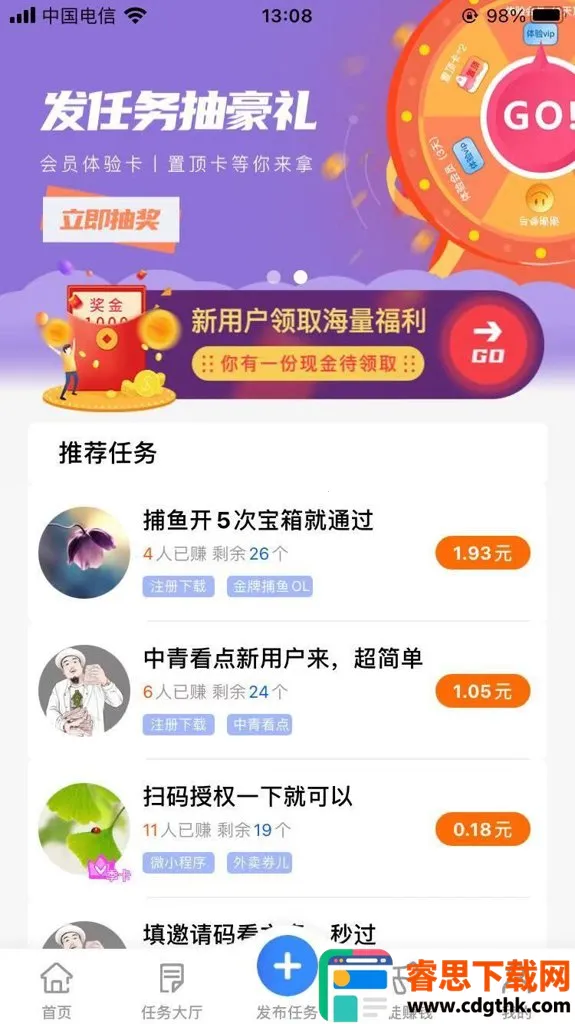Spin the wheel with the GO! button

click(536, 116)
